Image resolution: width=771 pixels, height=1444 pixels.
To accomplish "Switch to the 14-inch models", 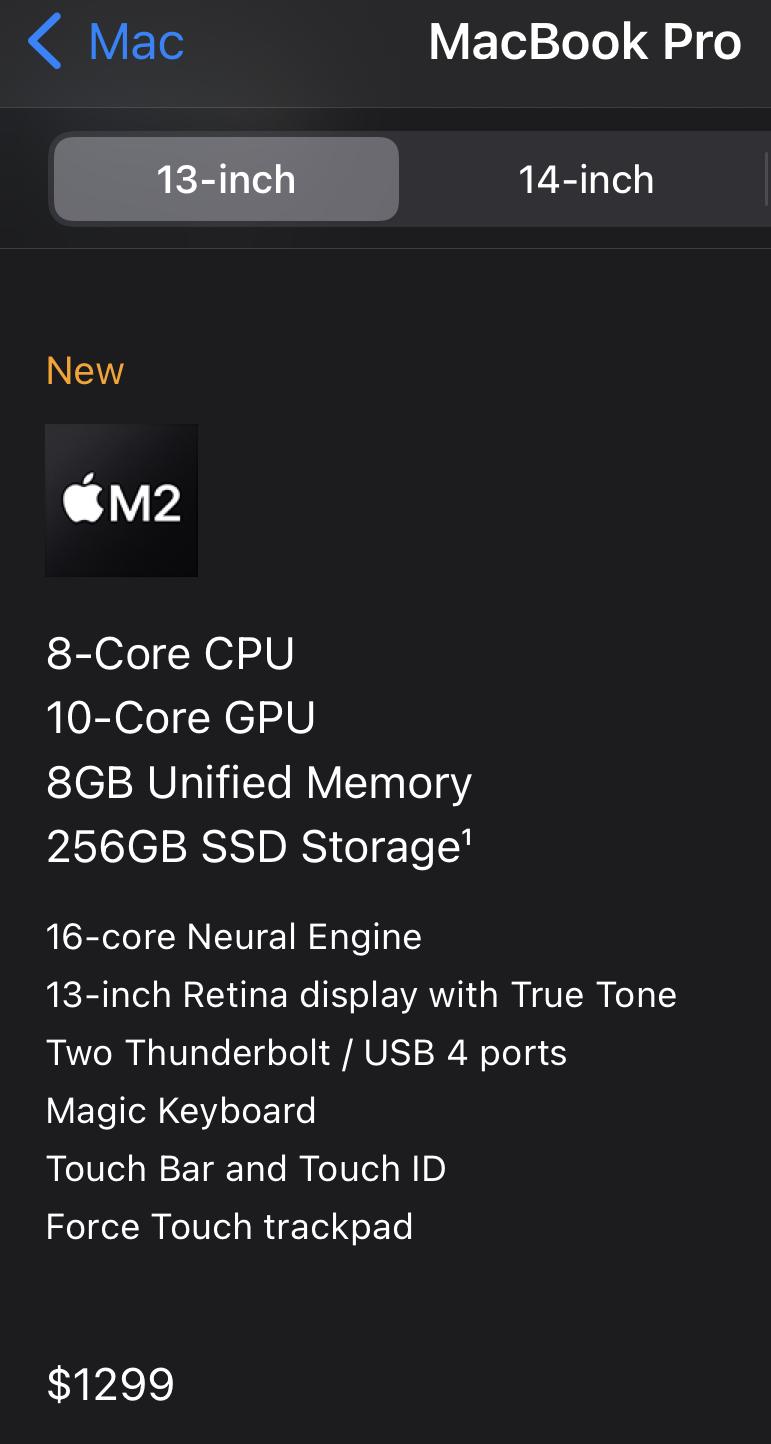I will point(585,180).
